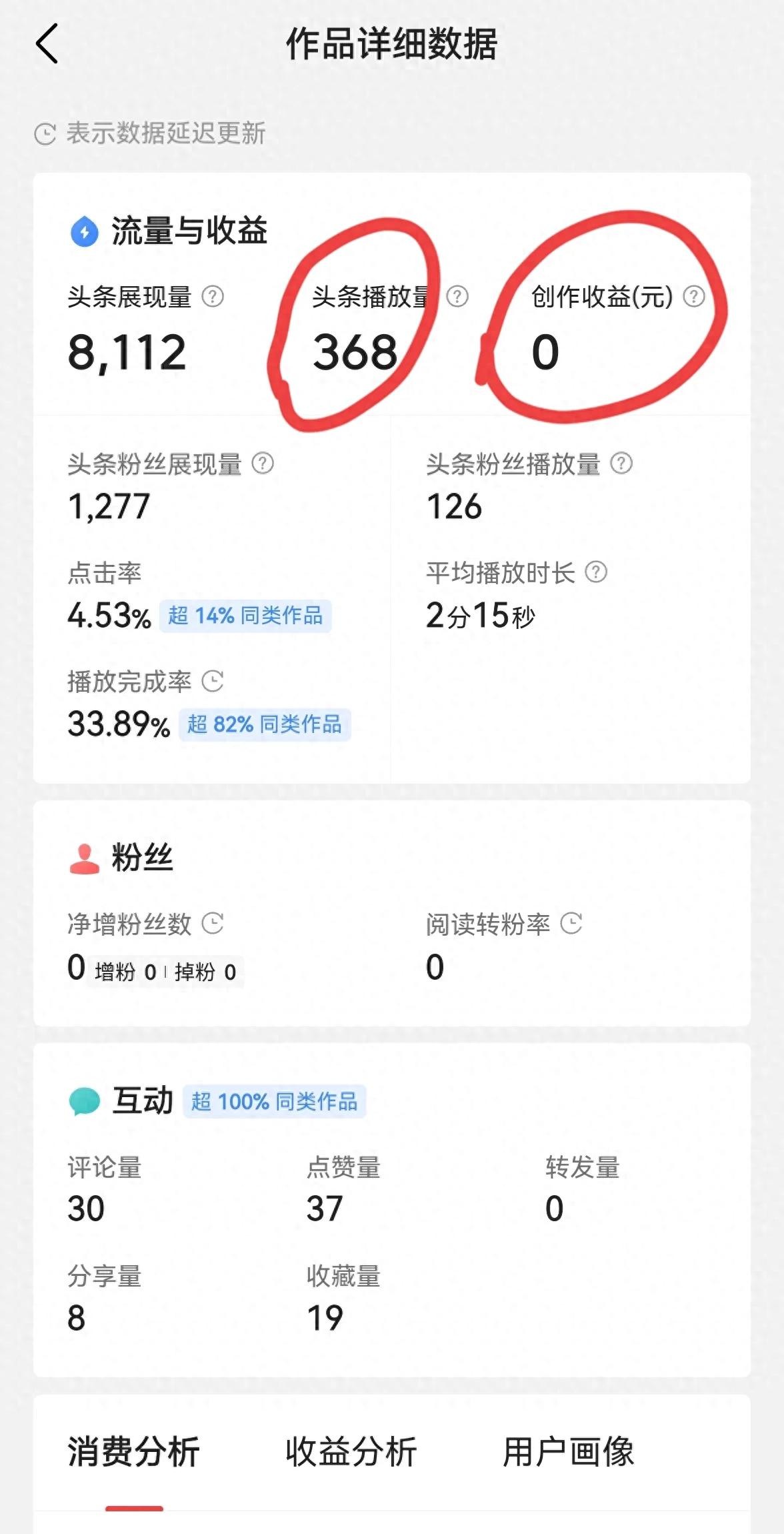Go back from 作品详细数据 page
The width and height of the screenshot is (784, 1534).
(x=47, y=44)
